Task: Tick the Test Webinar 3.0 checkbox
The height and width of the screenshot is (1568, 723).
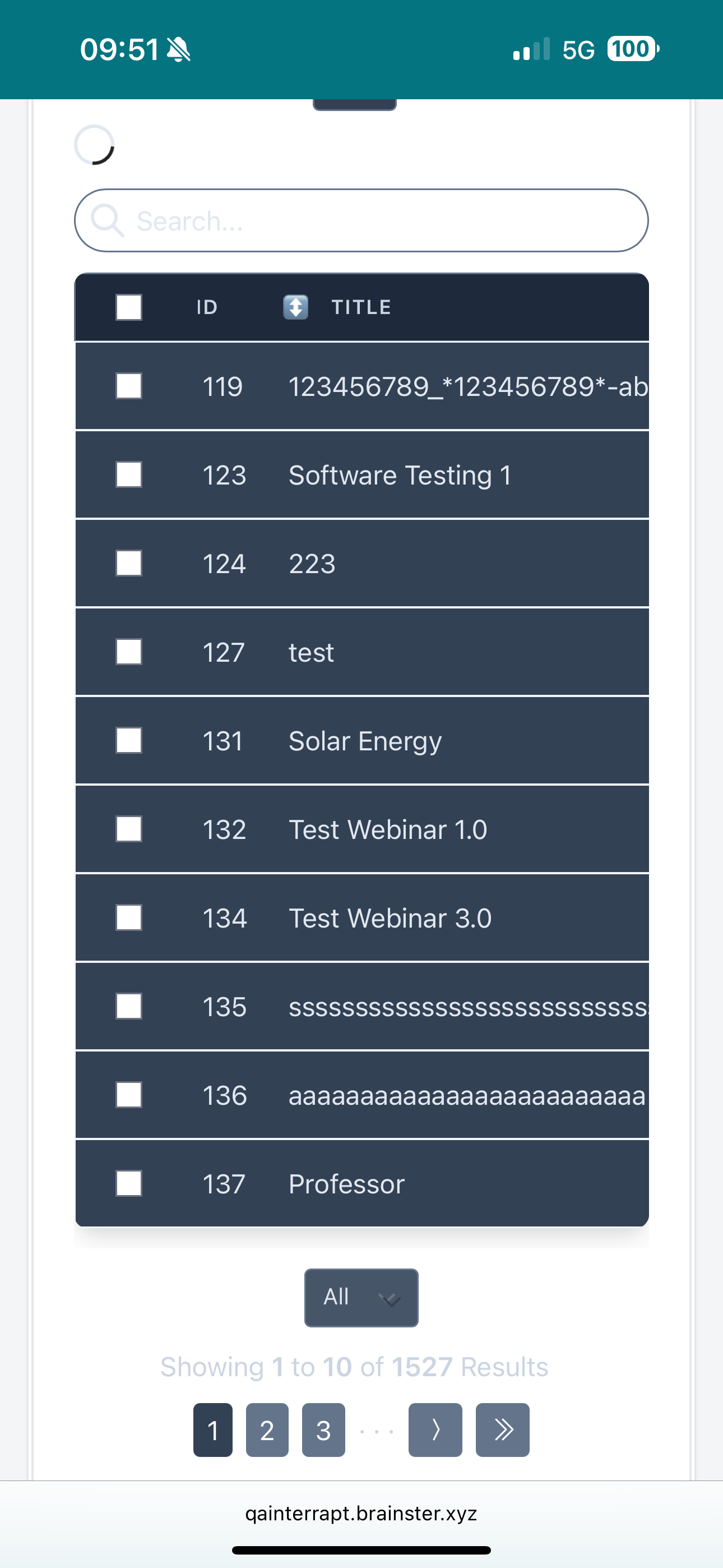Action: [129, 917]
